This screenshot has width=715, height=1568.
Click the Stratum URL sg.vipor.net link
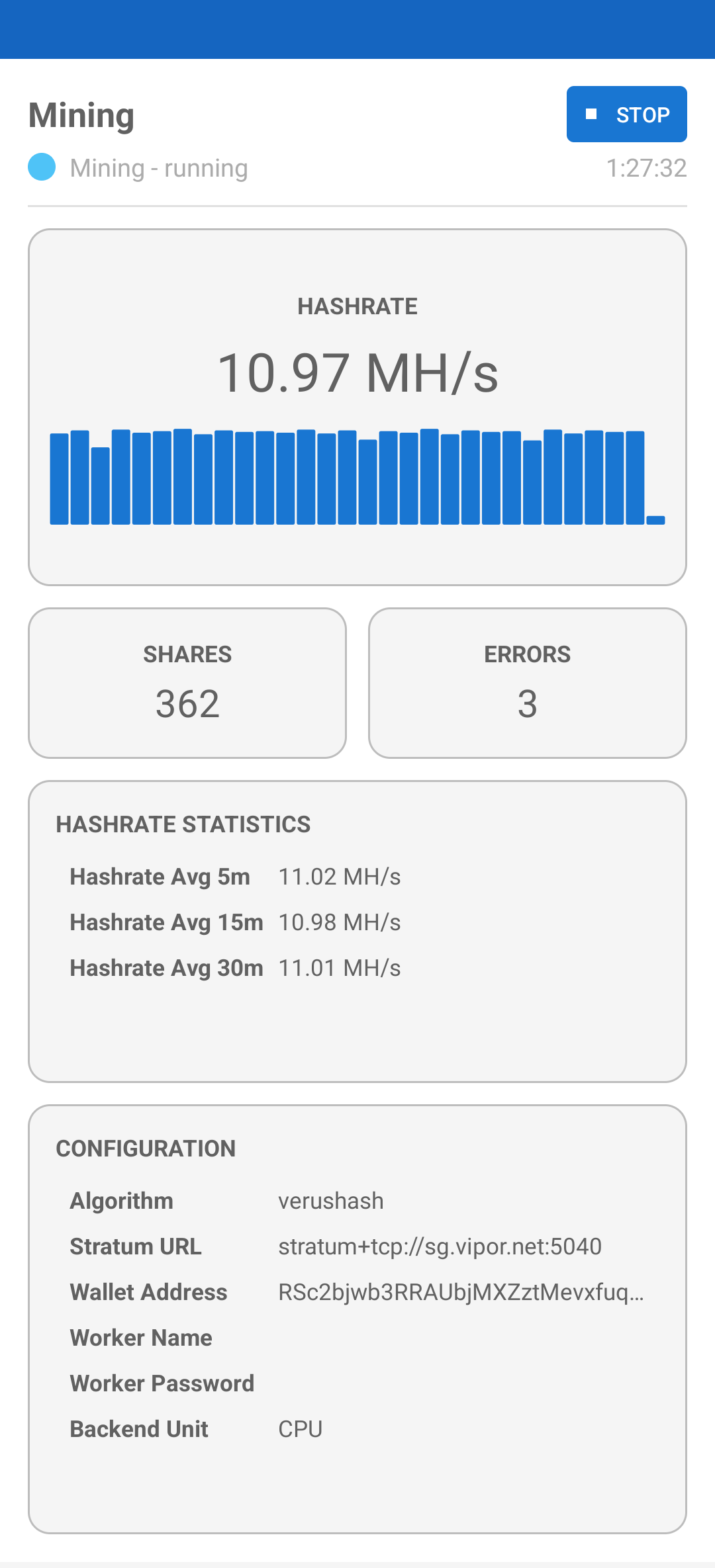coord(440,1246)
